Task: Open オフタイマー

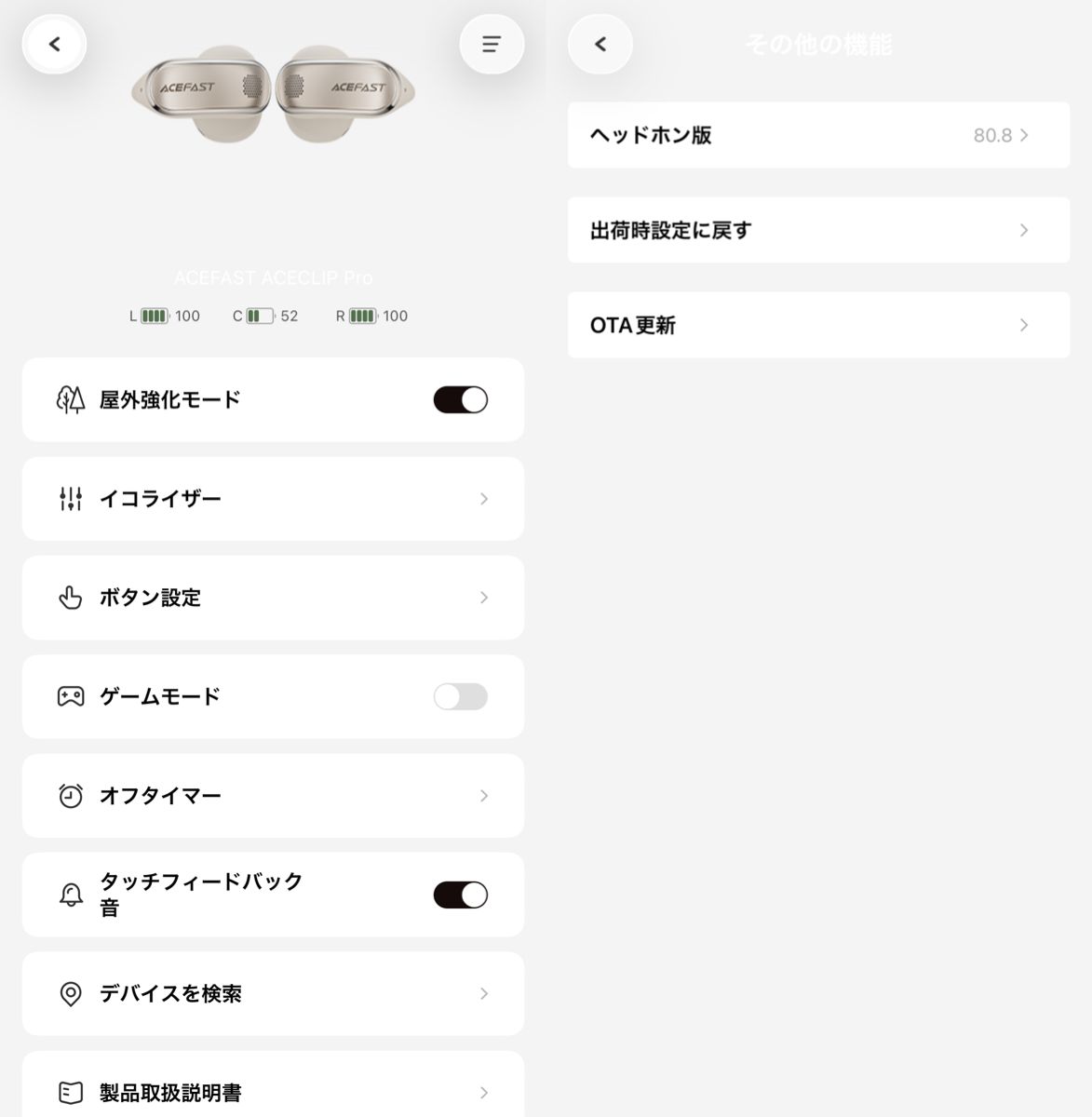Action: pos(273,796)
